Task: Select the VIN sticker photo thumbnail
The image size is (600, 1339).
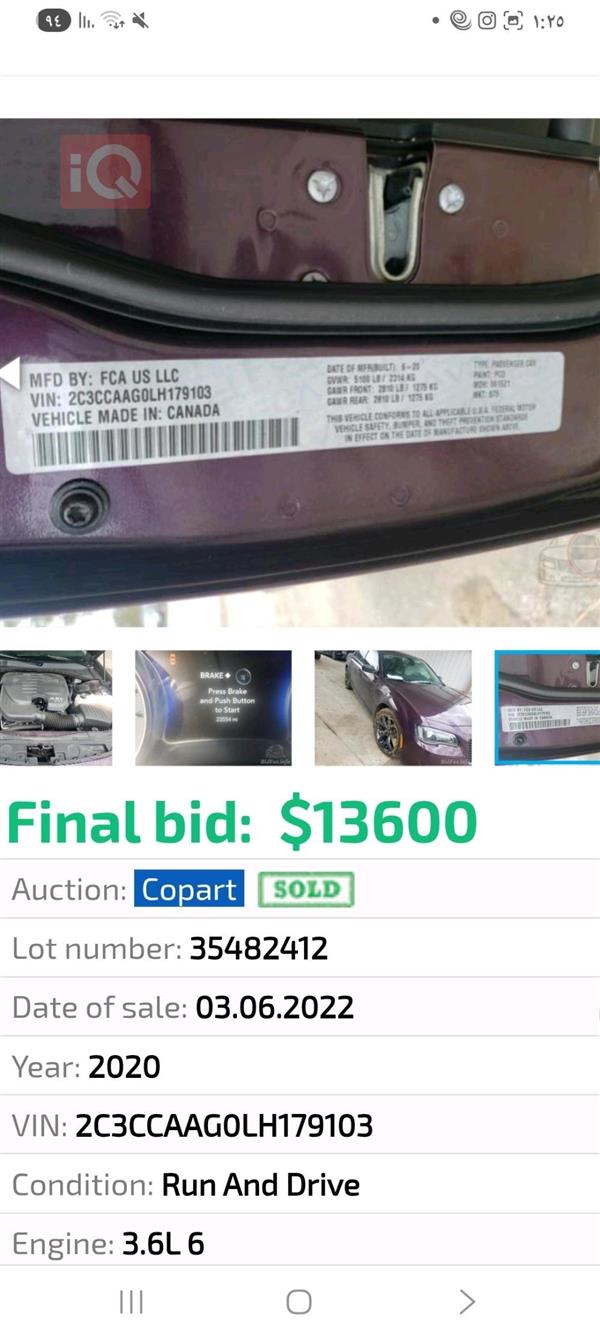Action: (548, 707)
